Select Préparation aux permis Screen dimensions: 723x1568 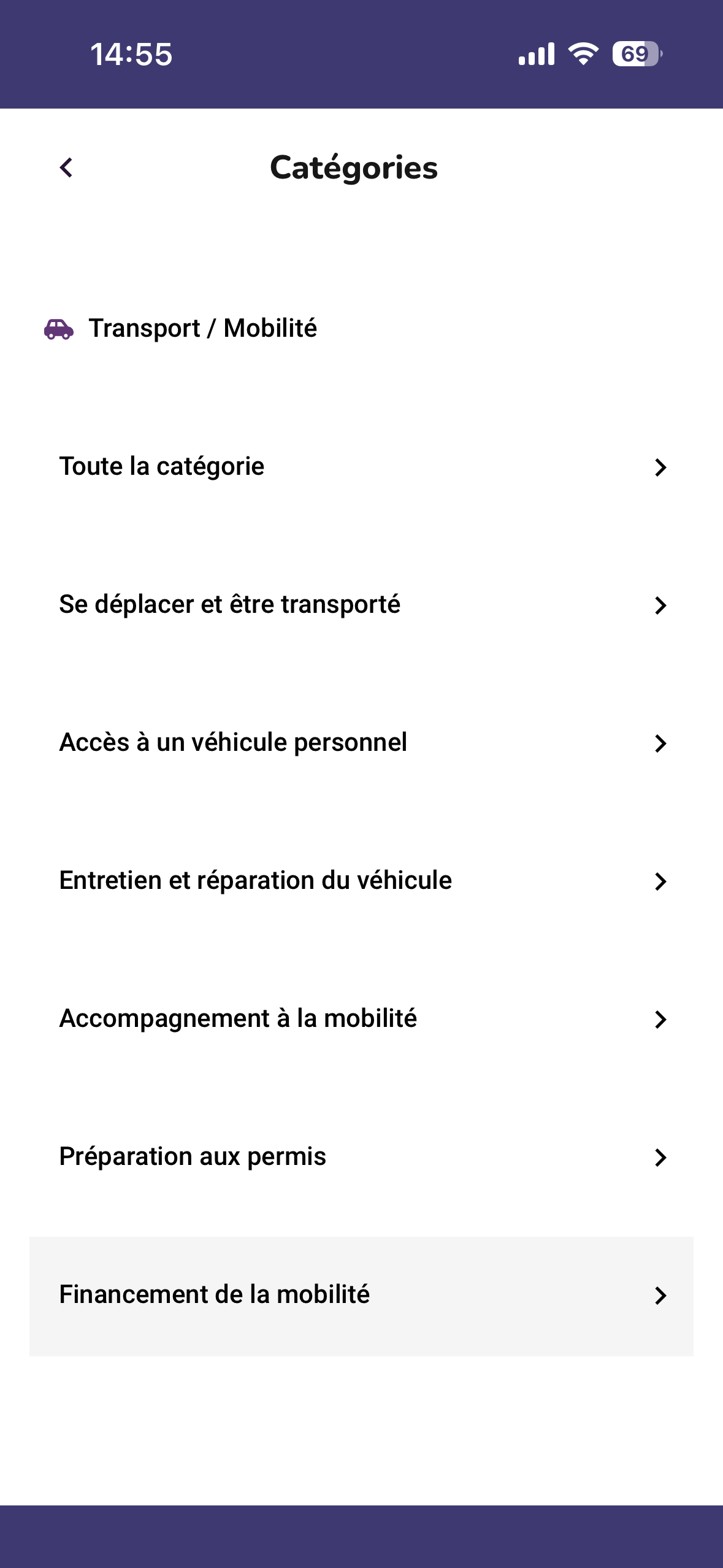(x=361, y=1157)
